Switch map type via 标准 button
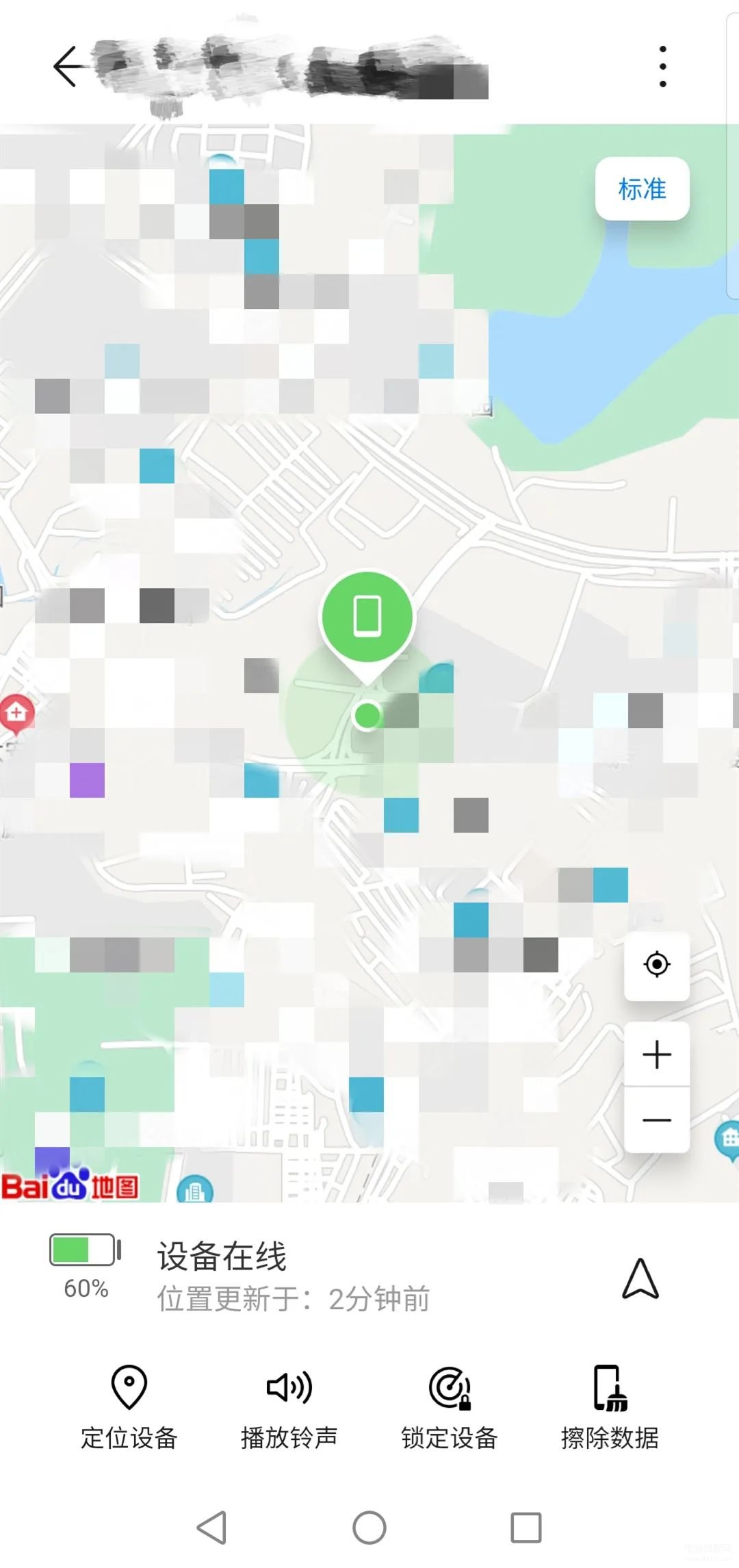Viewport: 739px width, 1568px height. pyautogui.click(x=642, y=189)
